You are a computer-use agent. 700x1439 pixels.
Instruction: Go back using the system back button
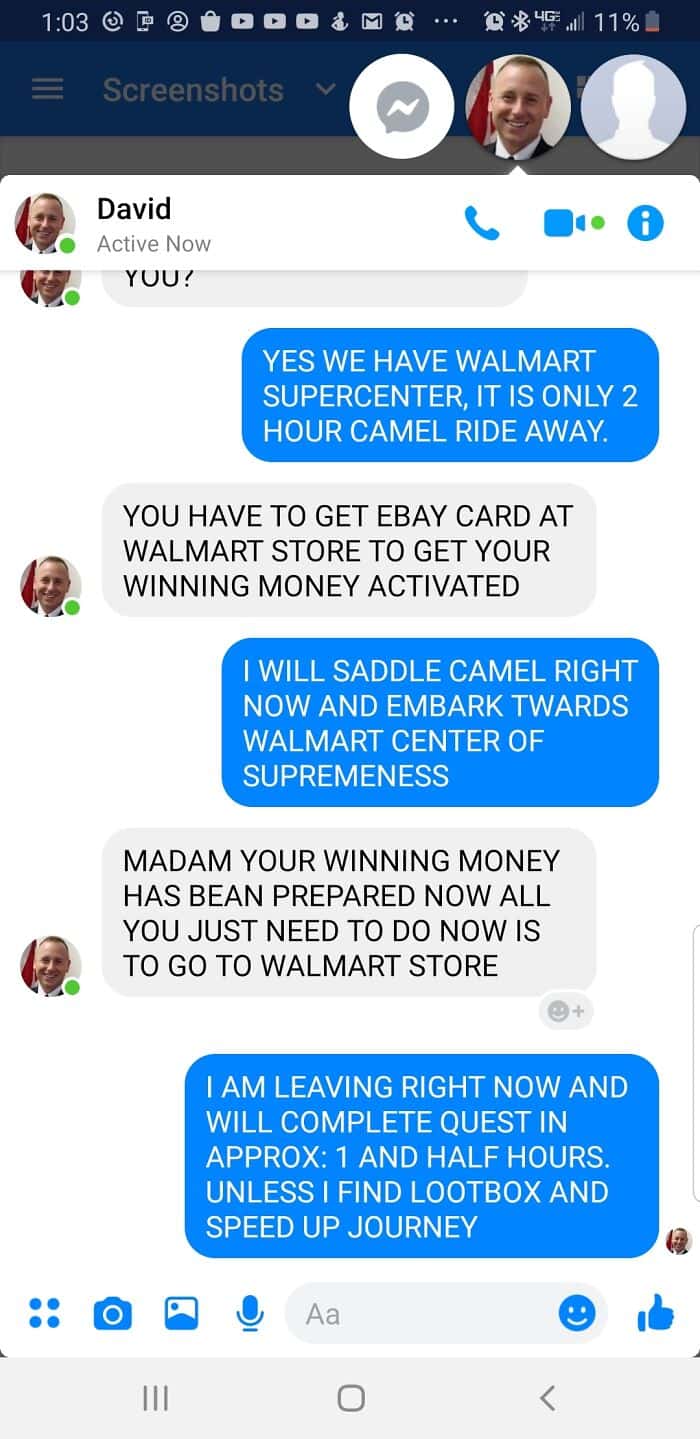546,1397
